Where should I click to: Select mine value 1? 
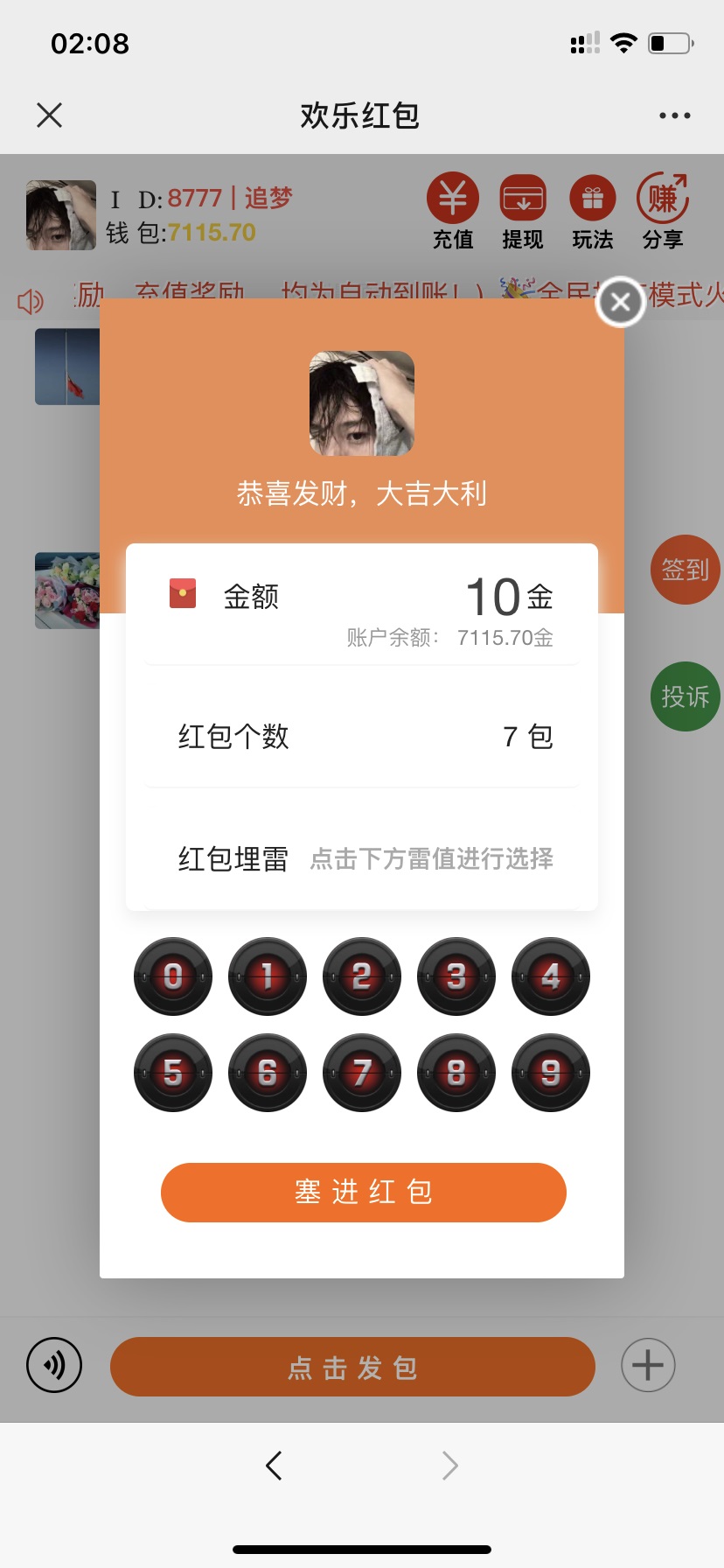[x=268, y=976]
